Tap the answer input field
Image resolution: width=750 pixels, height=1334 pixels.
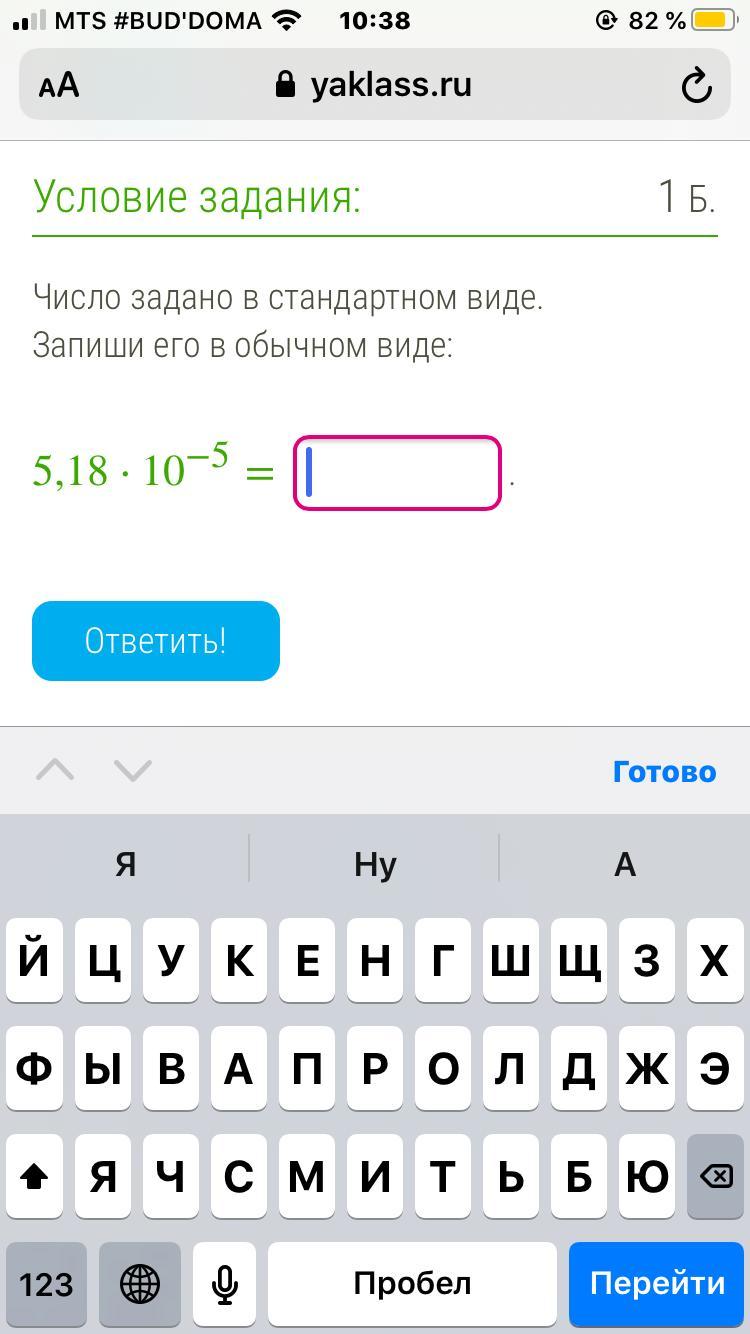pyautogui.click(x=397, y=473)
